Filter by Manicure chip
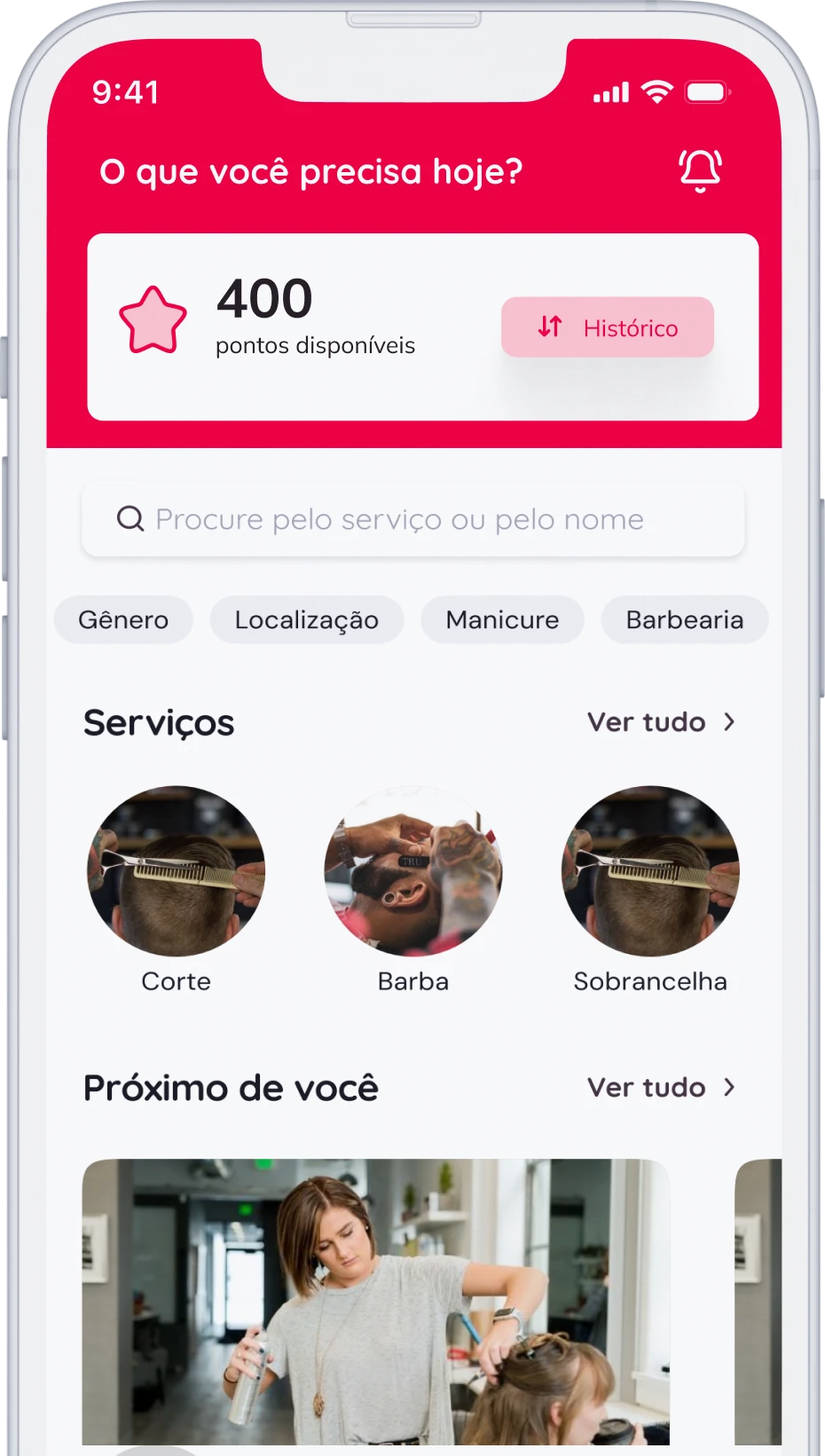 502,620
